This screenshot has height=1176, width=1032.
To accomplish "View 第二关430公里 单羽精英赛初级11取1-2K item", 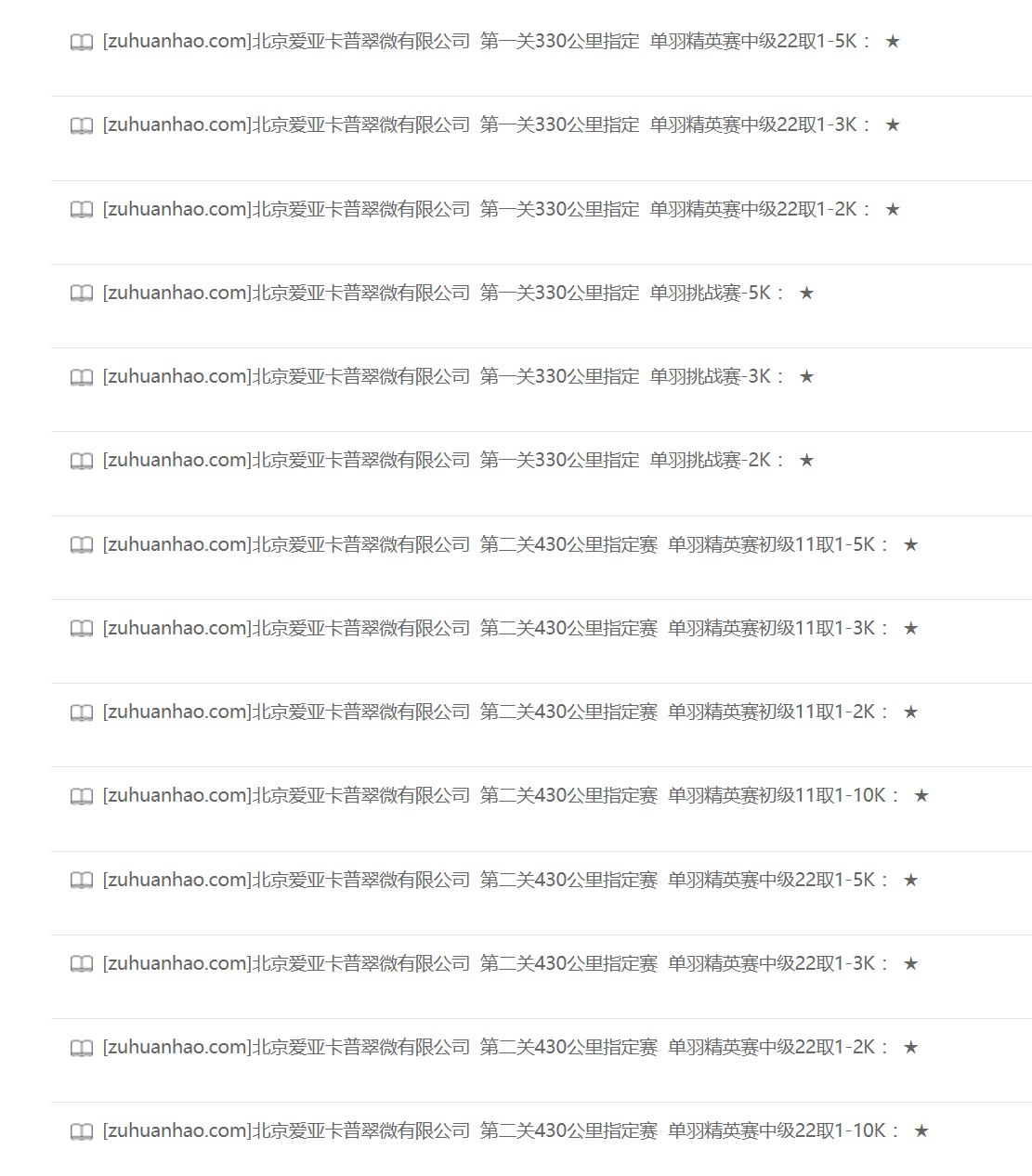I will [x=492, y=712].
